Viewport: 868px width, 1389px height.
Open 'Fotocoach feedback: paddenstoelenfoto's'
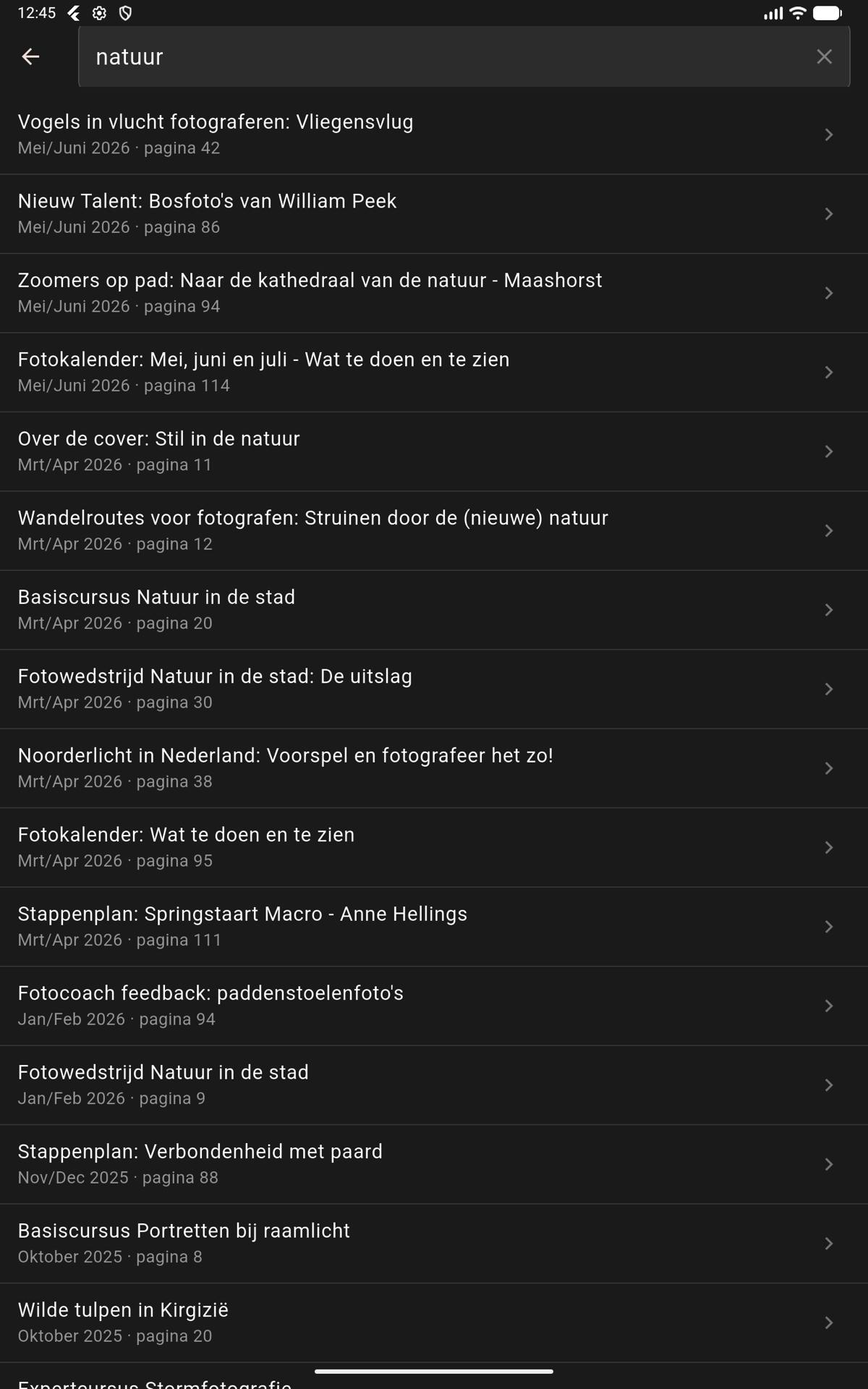(x=434, y=1006)
